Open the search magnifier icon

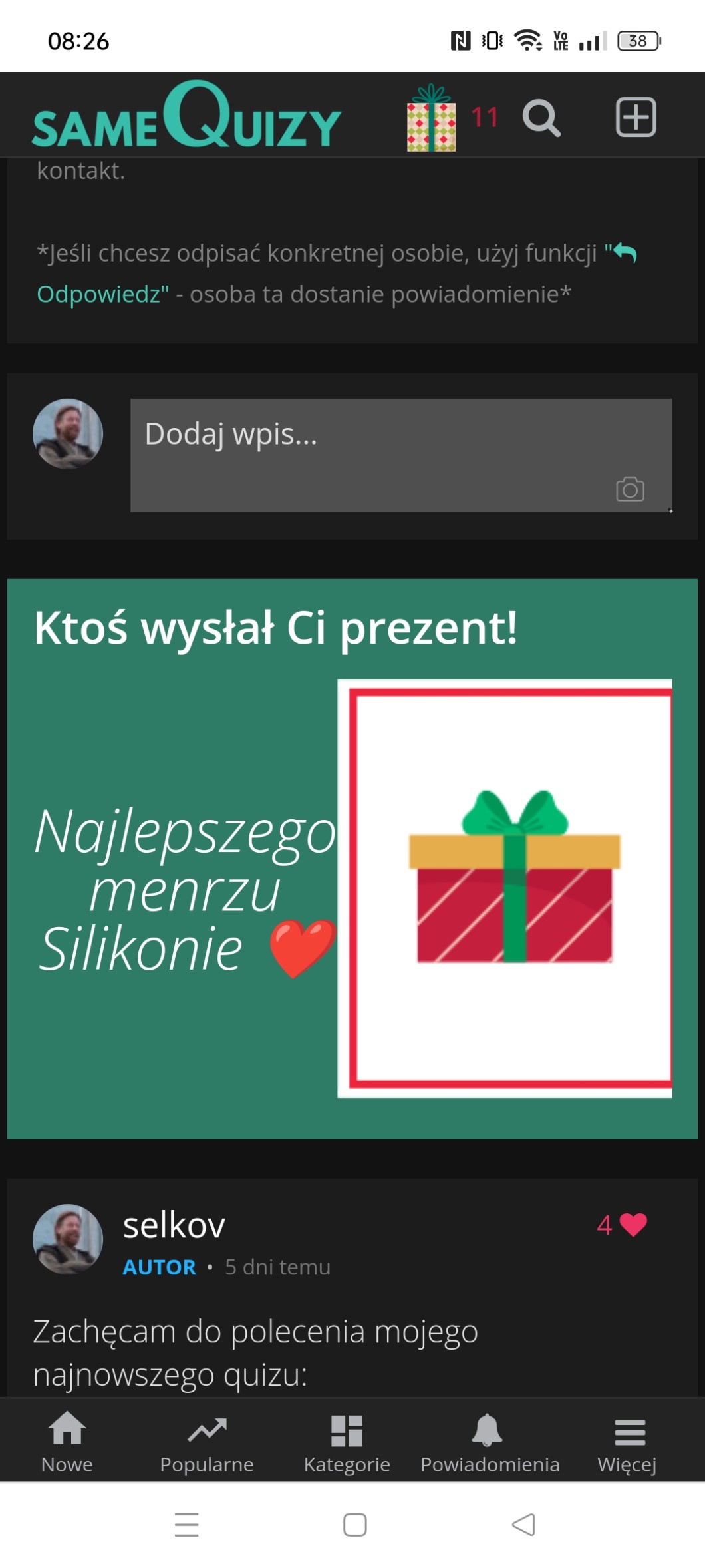pyautogui.click(x=541, y=118)
